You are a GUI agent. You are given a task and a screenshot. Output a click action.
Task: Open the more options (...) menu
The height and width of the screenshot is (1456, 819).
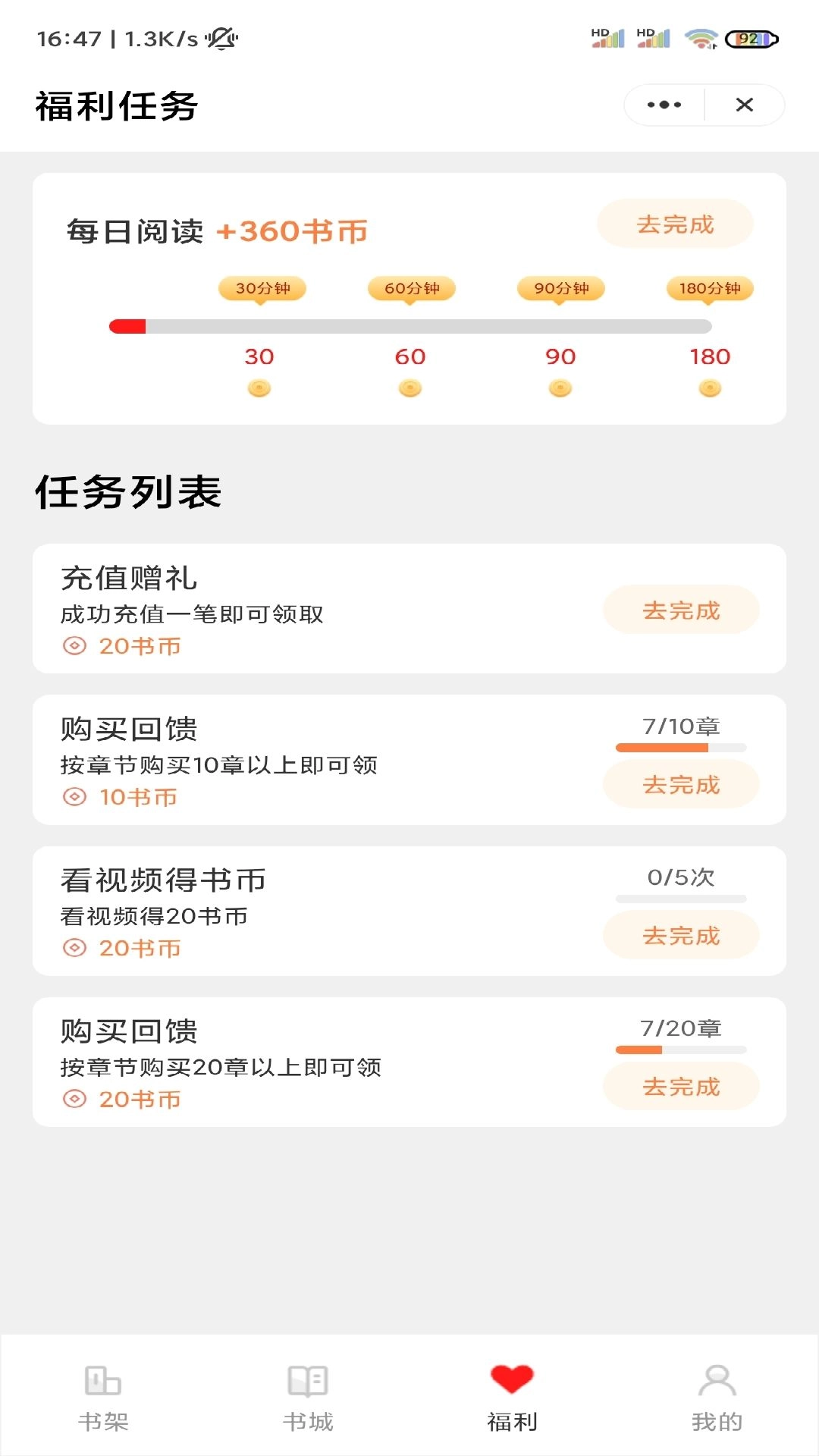(664, 105)
